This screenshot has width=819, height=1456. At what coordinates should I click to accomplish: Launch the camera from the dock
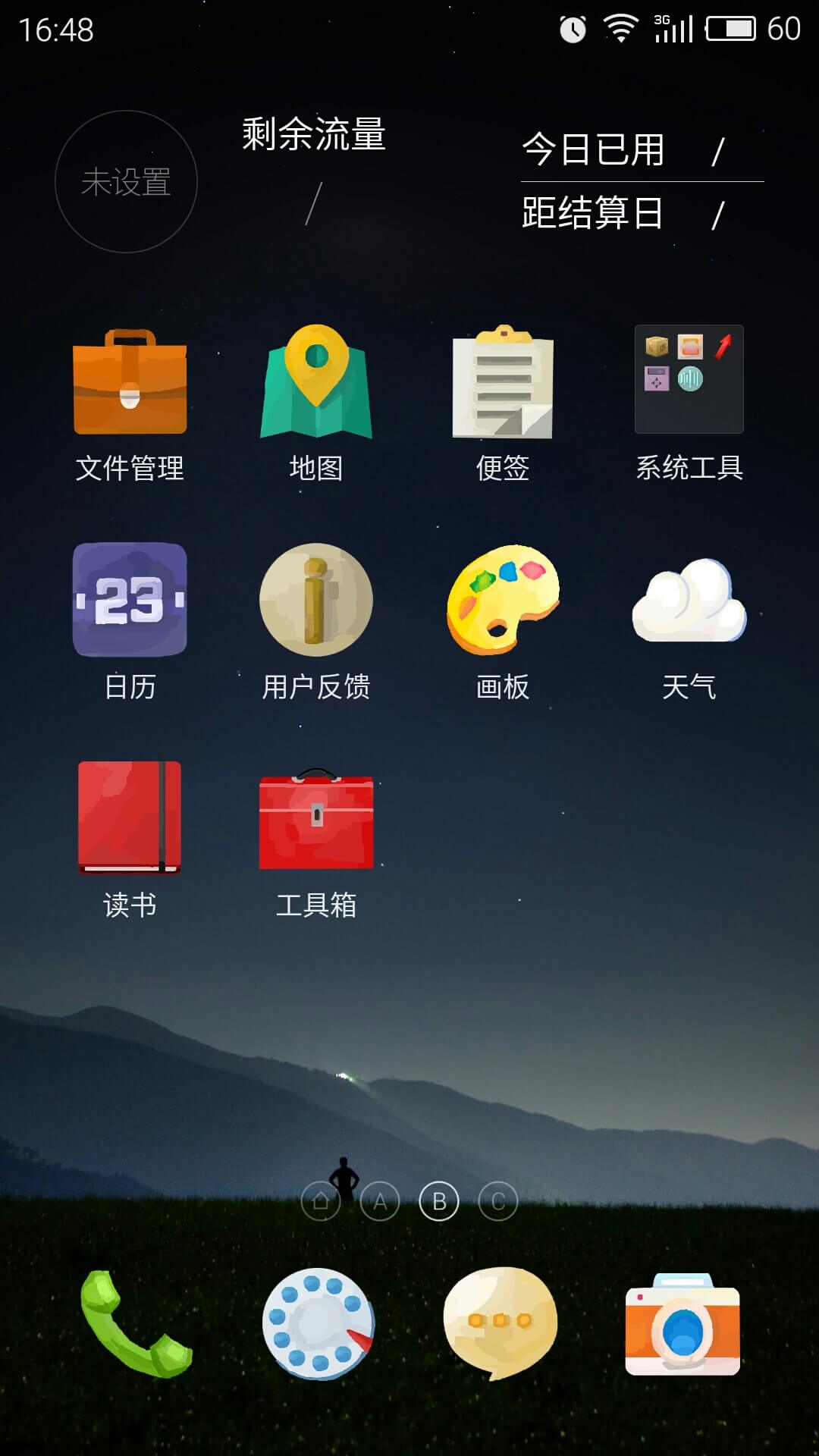click(x=682, y=1324)
